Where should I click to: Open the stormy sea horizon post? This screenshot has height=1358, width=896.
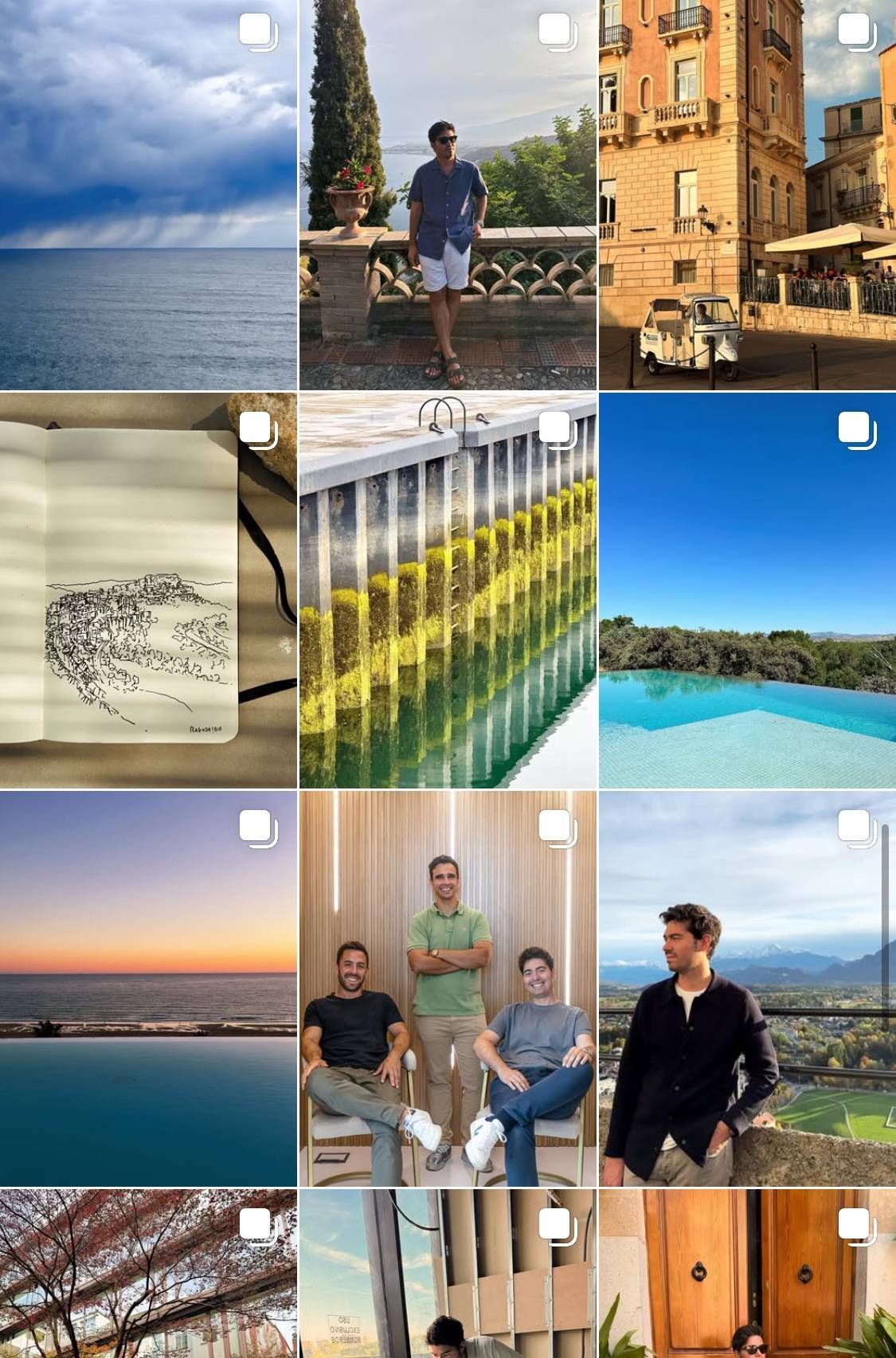tap(148, 195)
